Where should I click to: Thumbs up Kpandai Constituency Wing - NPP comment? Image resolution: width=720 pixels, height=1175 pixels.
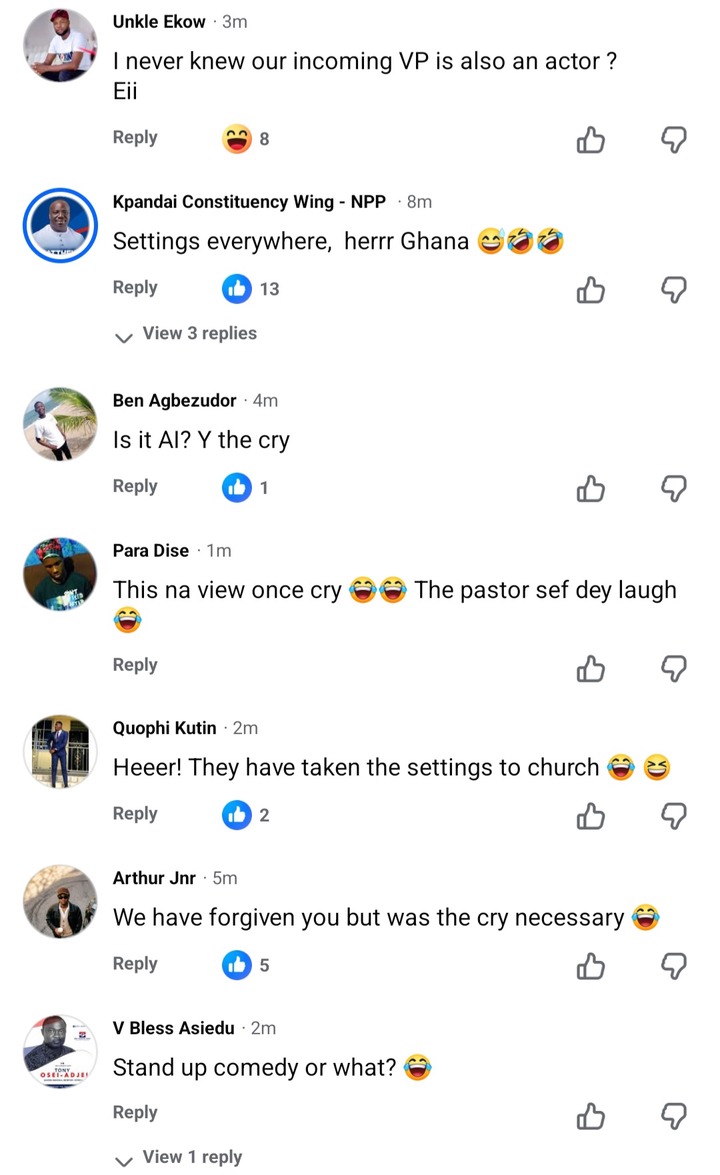coord(591,290)
